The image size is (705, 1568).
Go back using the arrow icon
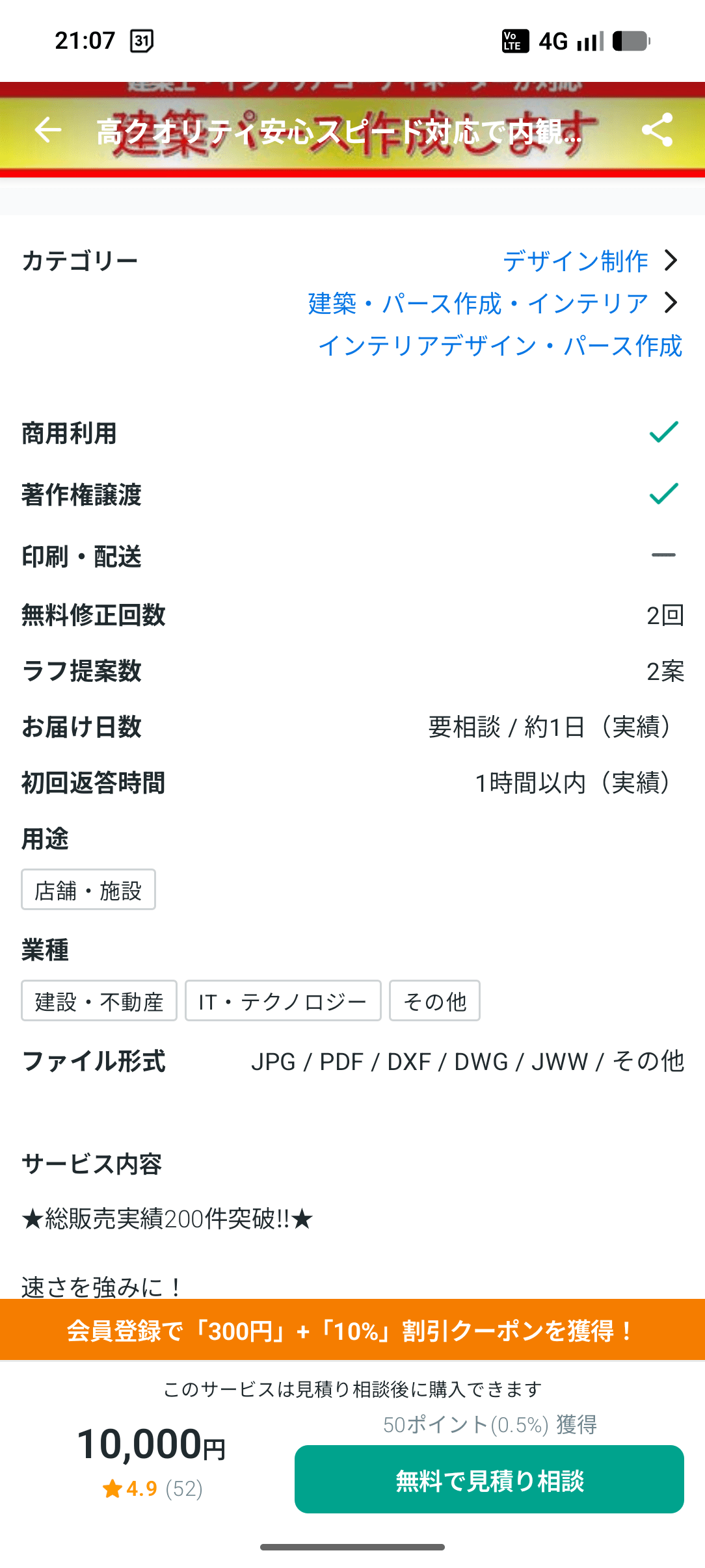point(47,130)
